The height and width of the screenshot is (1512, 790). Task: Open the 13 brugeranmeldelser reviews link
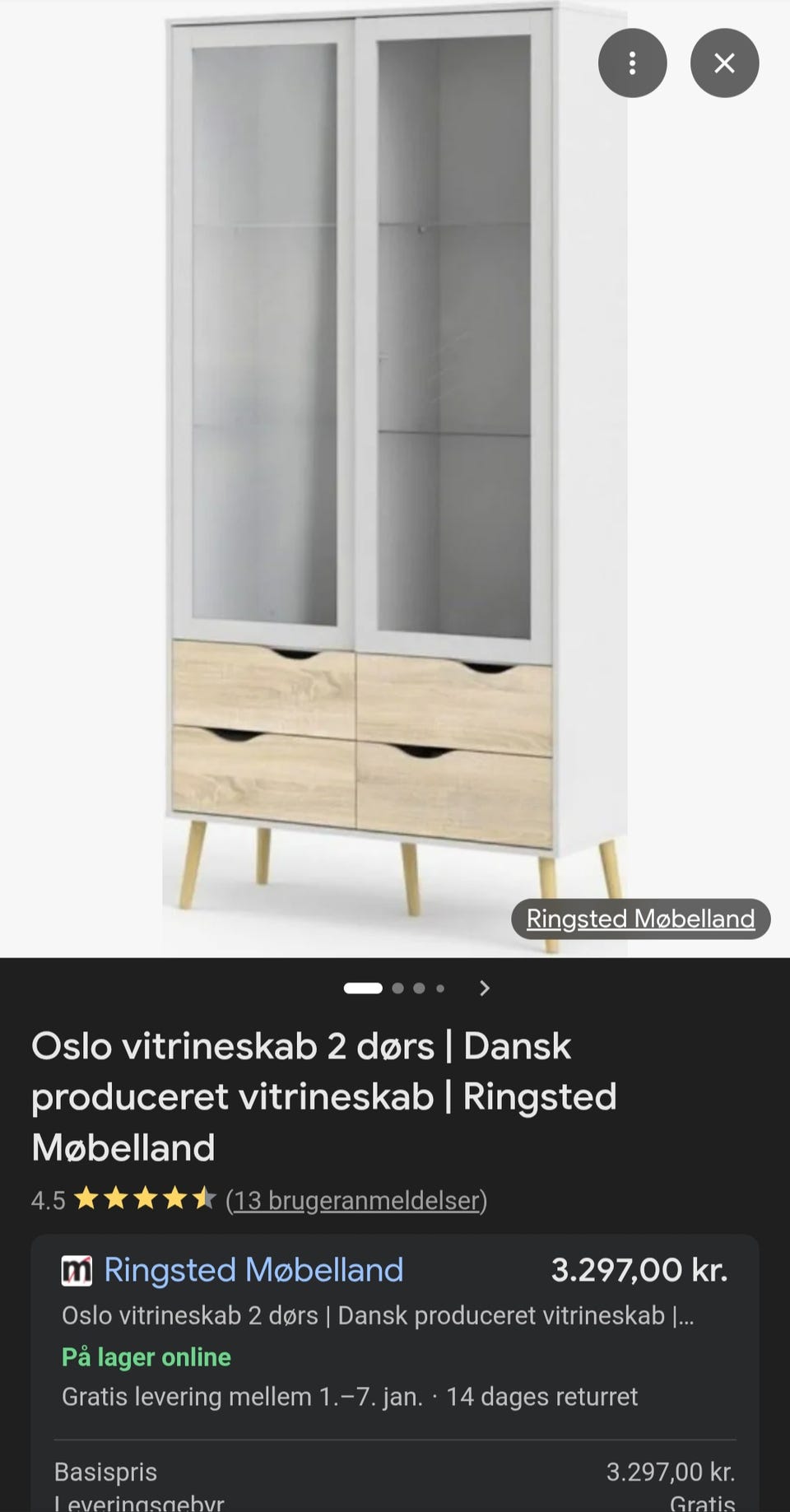point(355,1201)
